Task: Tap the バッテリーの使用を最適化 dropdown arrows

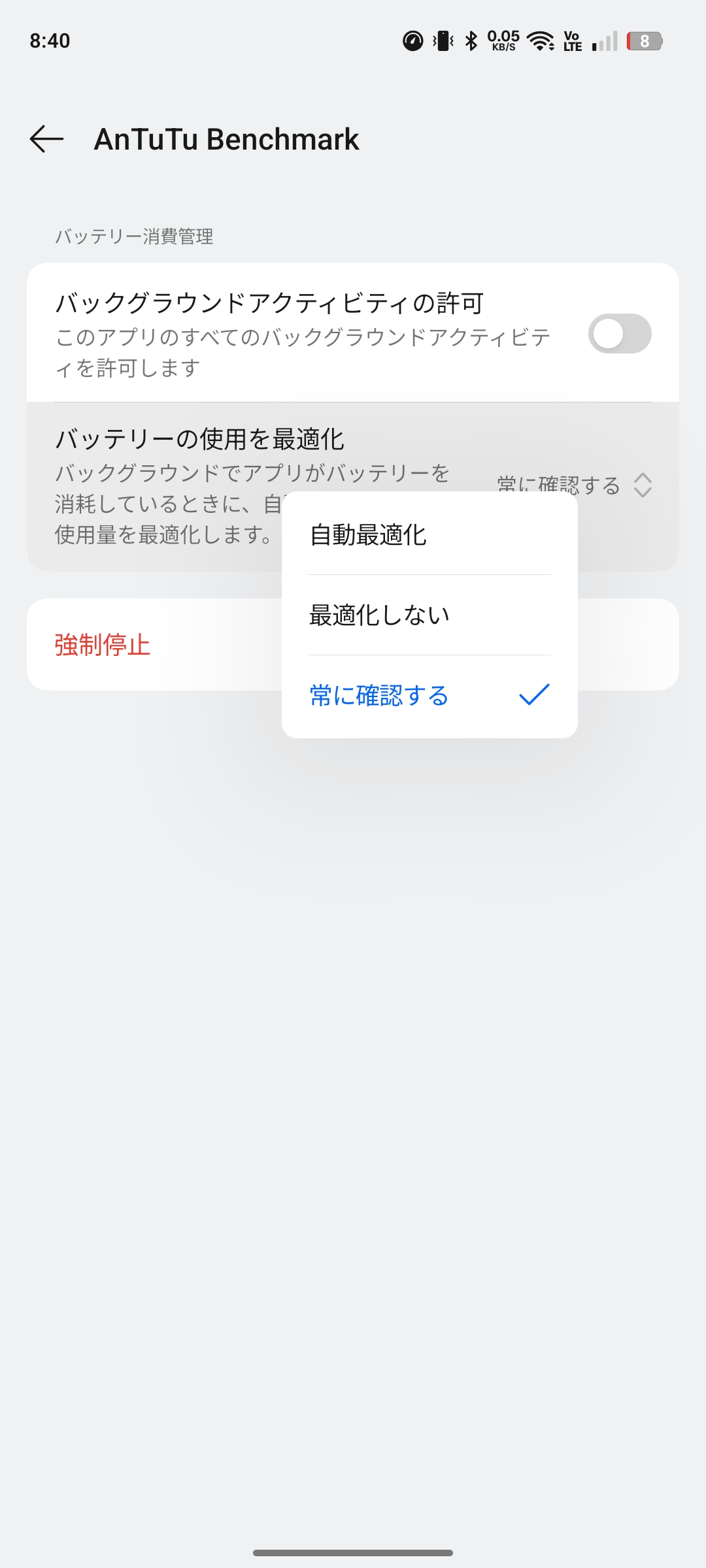Action: (x=643, y=485)
